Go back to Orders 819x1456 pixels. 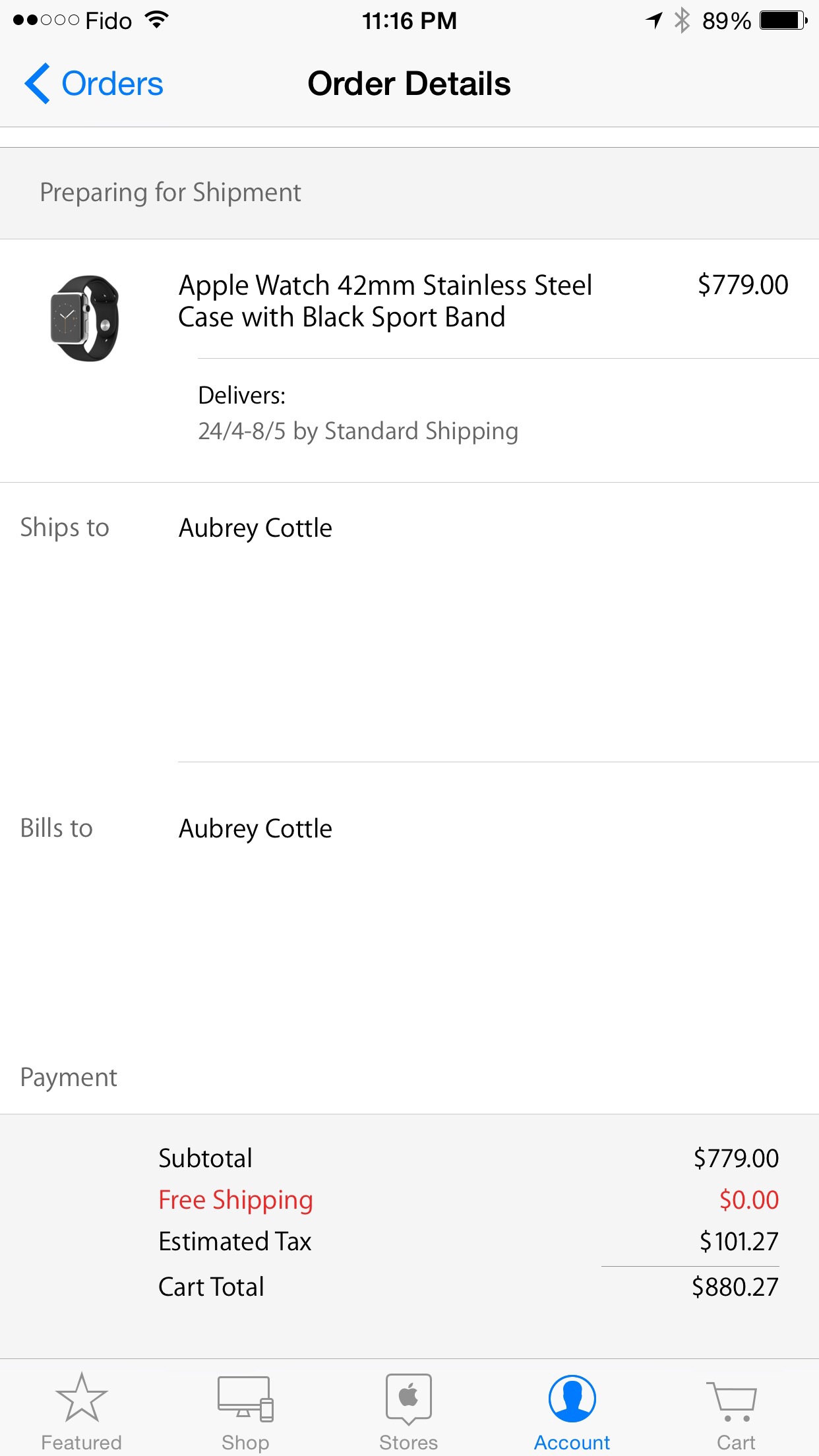pyautogui.click(x=94, y=84)
